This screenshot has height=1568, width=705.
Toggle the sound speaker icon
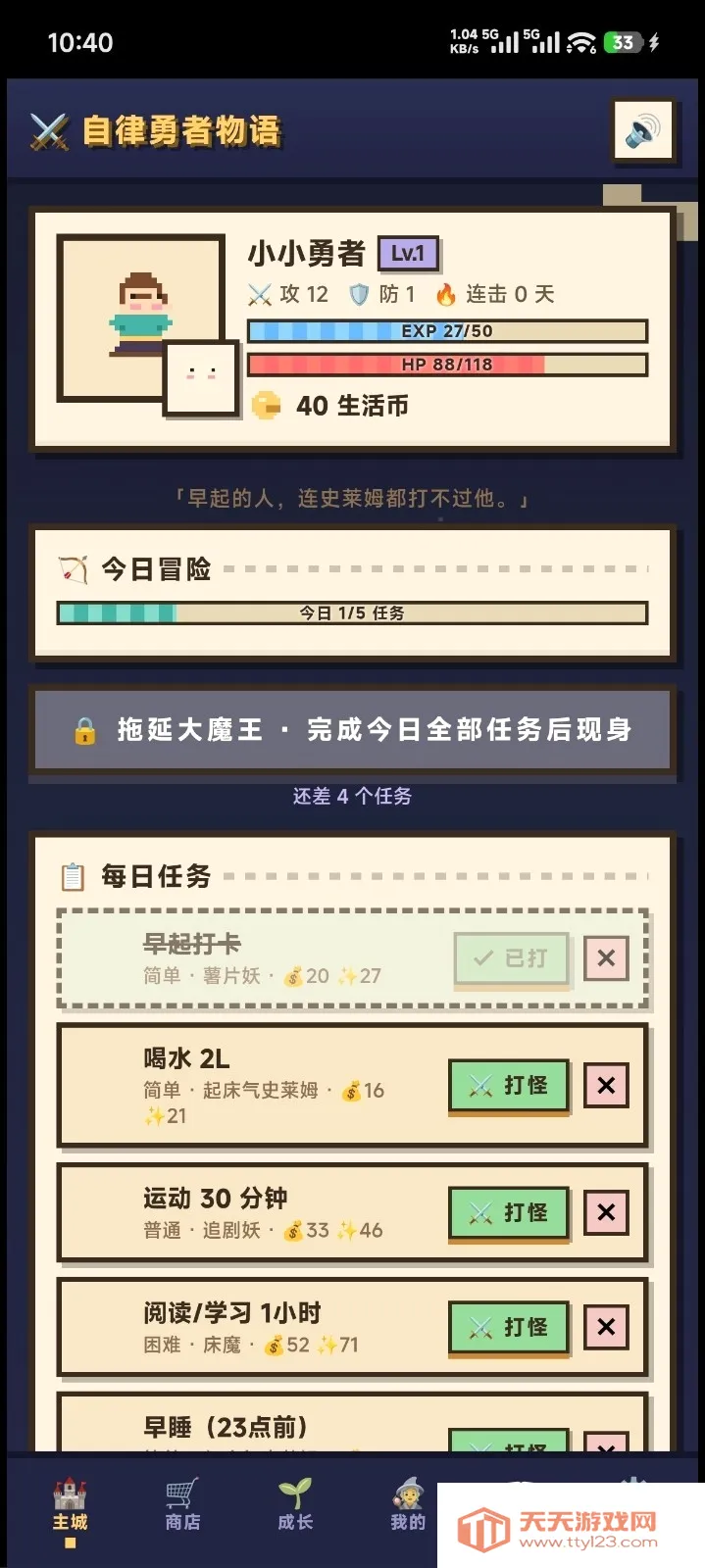pyautogui.click(x=643, y=129)
